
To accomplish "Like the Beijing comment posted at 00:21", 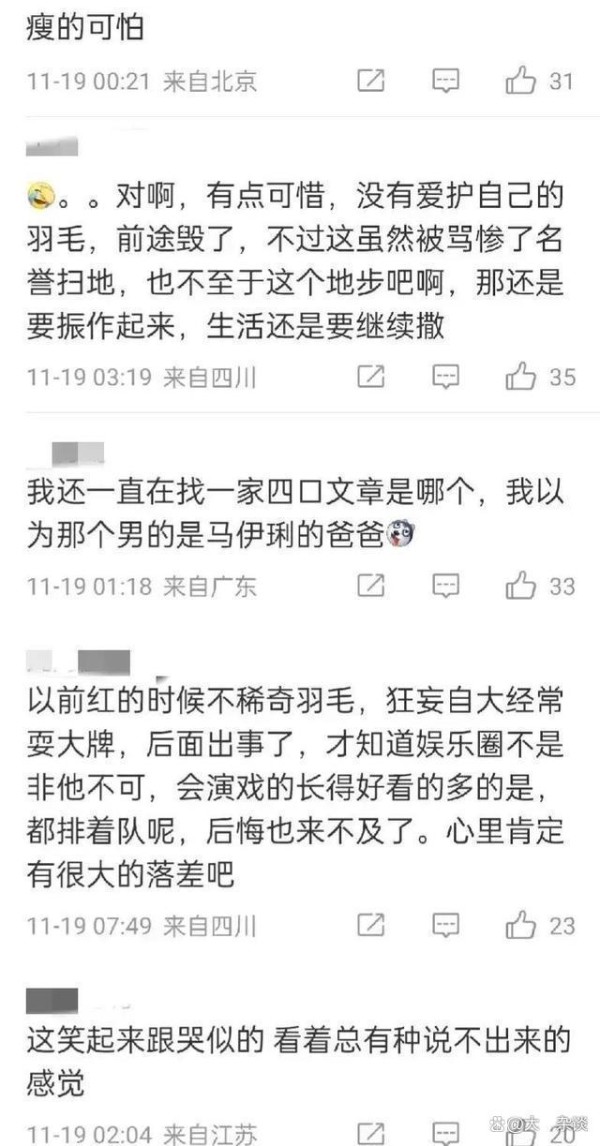I will 521,80.
